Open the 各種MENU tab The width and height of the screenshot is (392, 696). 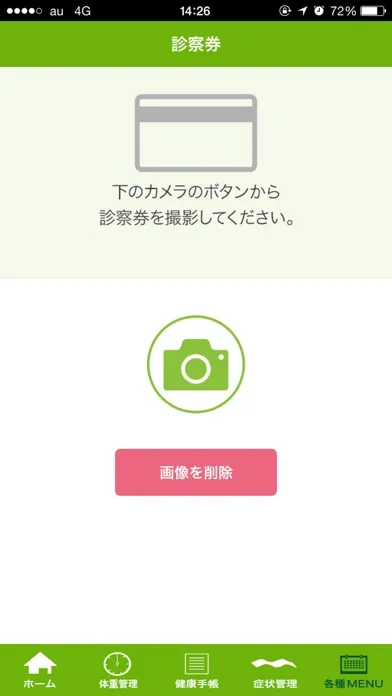pyautogui.click(x=353, y=670)
